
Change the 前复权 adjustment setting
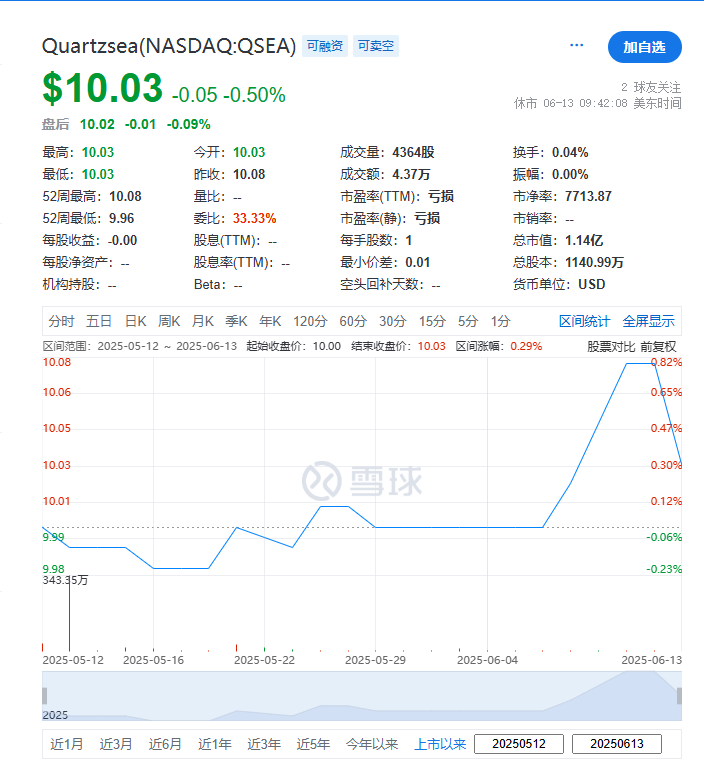(660, 346)
